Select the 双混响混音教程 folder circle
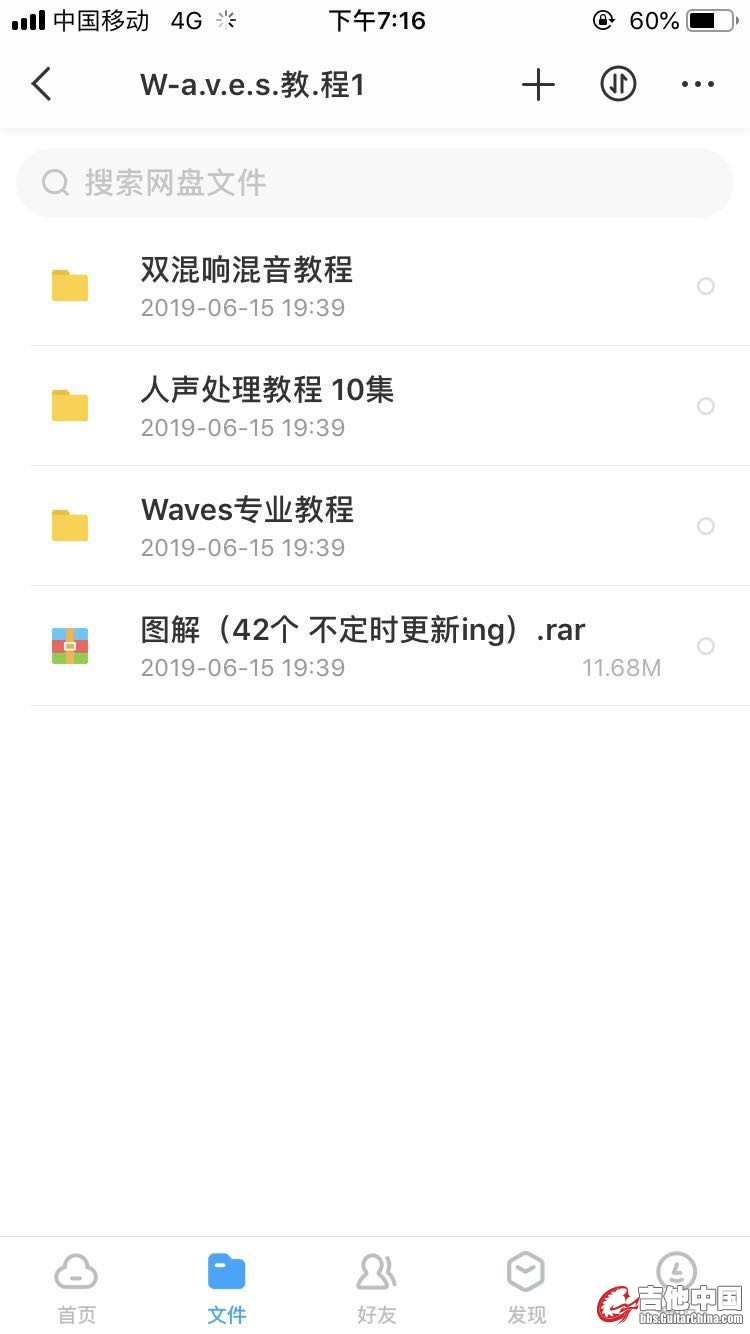 click(706, 286)
